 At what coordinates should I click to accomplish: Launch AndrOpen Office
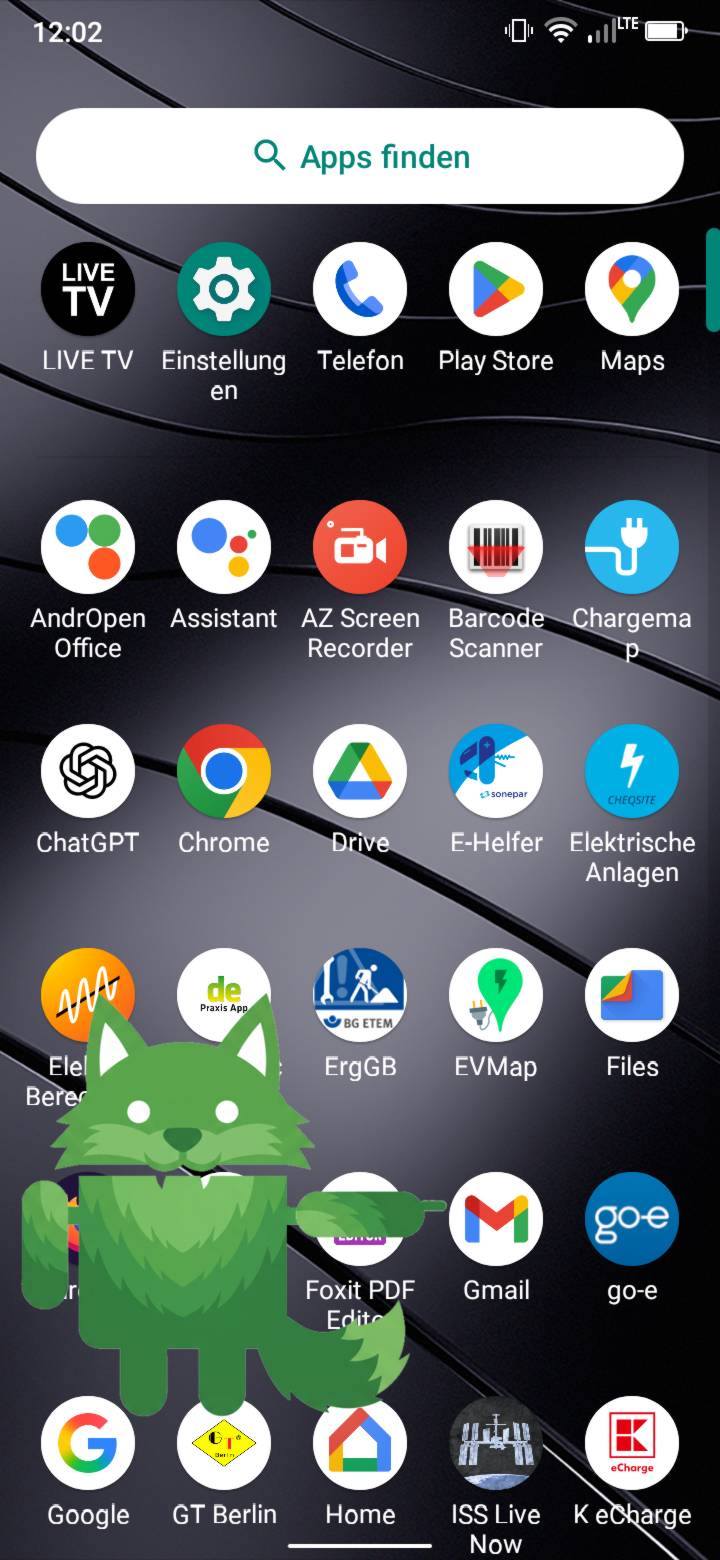pyautogui.click(x=88, y=547)
